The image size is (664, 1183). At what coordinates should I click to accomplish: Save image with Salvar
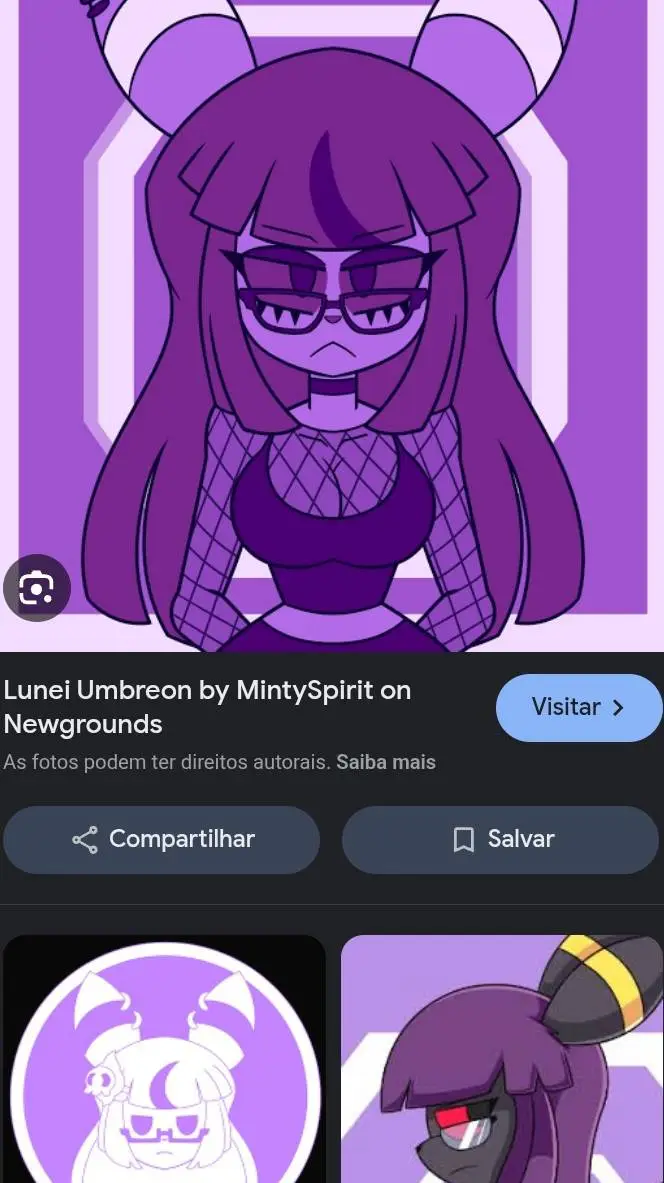coord(501,839)
